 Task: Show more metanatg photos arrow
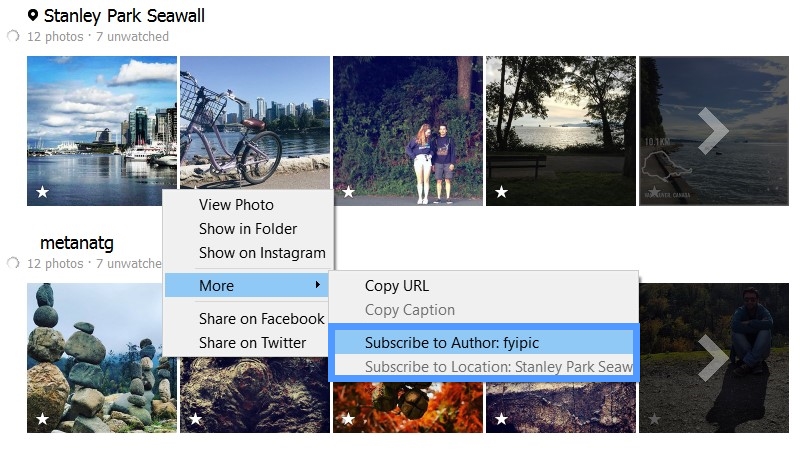click(713, 357)
